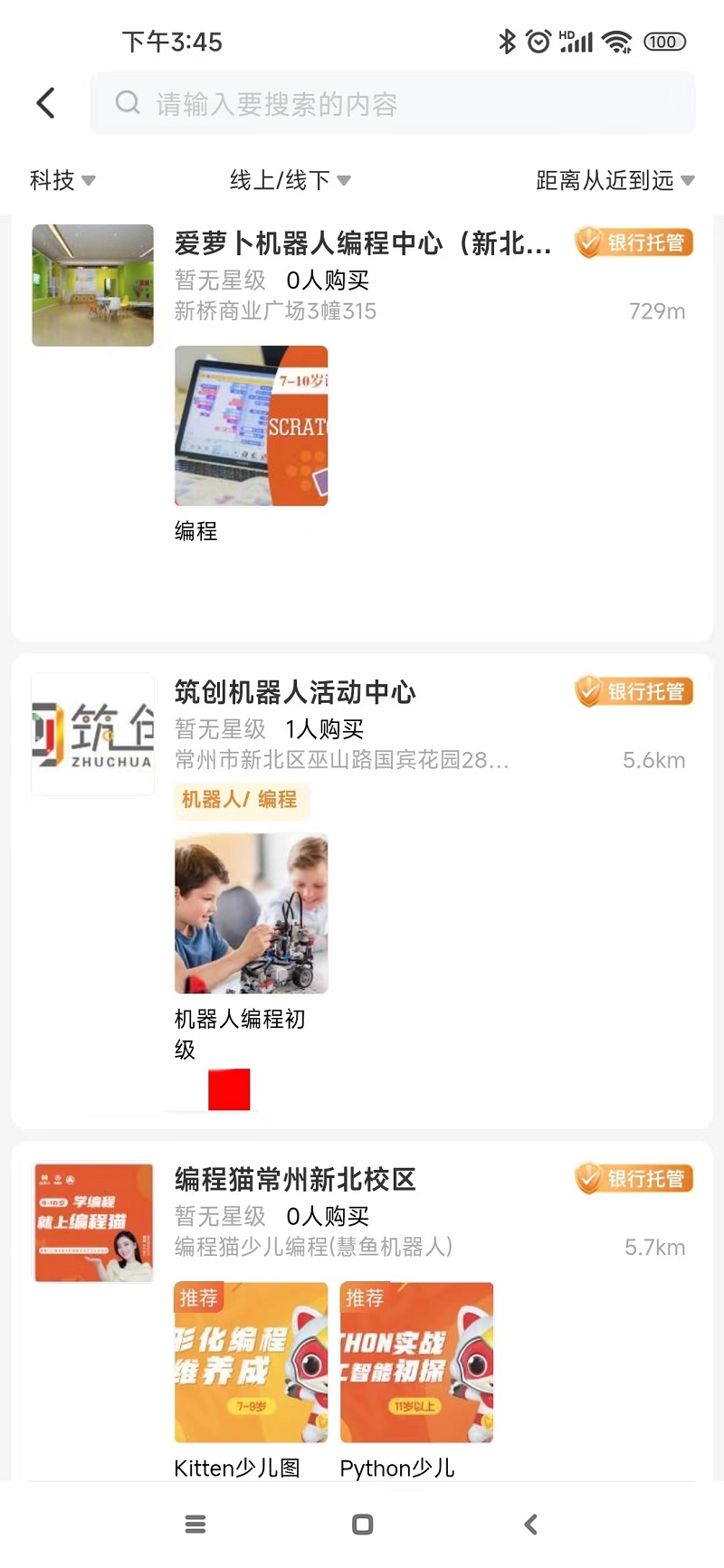Go back using the top-left arrow
The height and width of the screenshot is (1568, 724).
click(46, 103)
